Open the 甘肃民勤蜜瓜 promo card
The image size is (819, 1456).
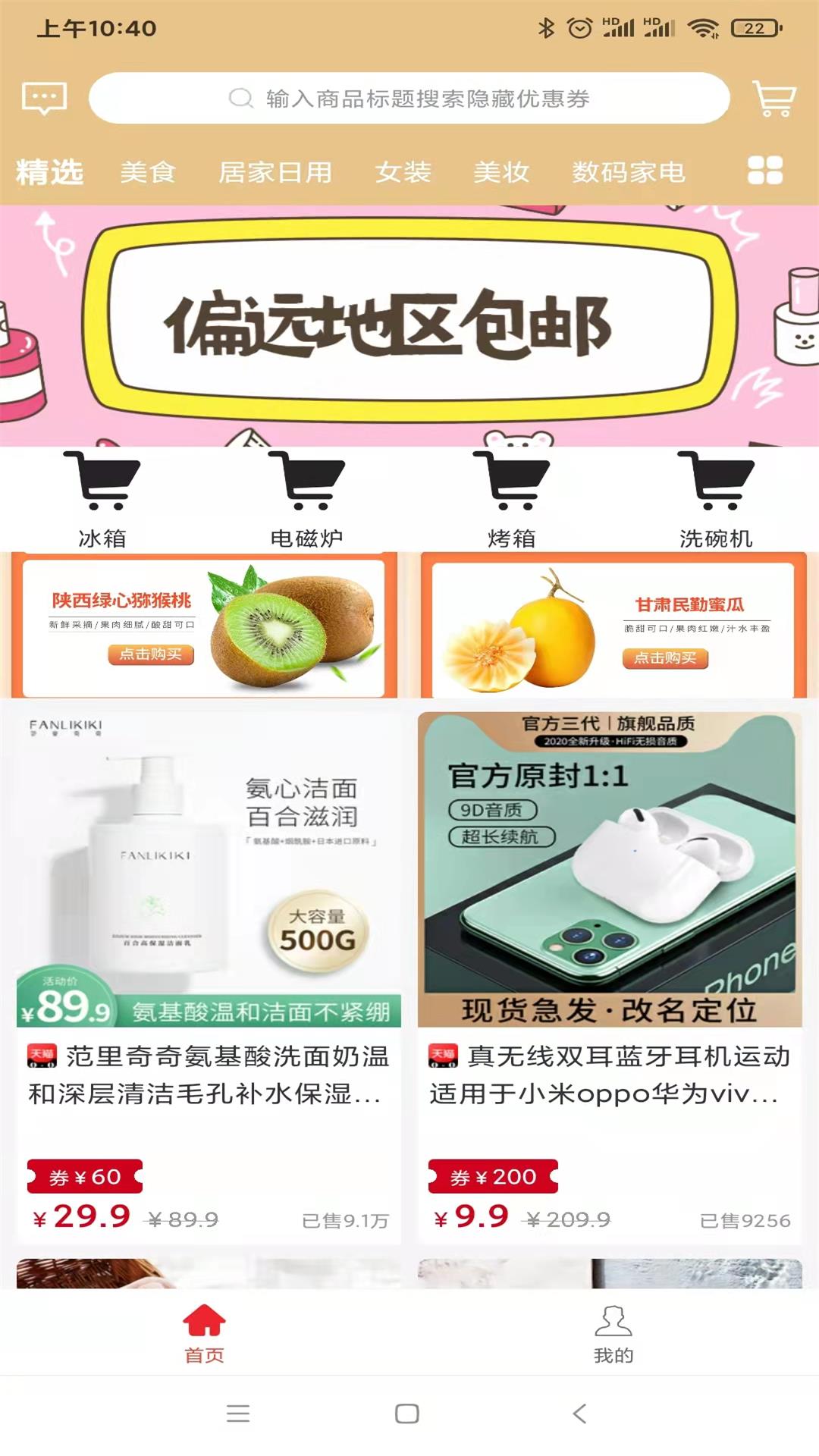tap(613, 626)
